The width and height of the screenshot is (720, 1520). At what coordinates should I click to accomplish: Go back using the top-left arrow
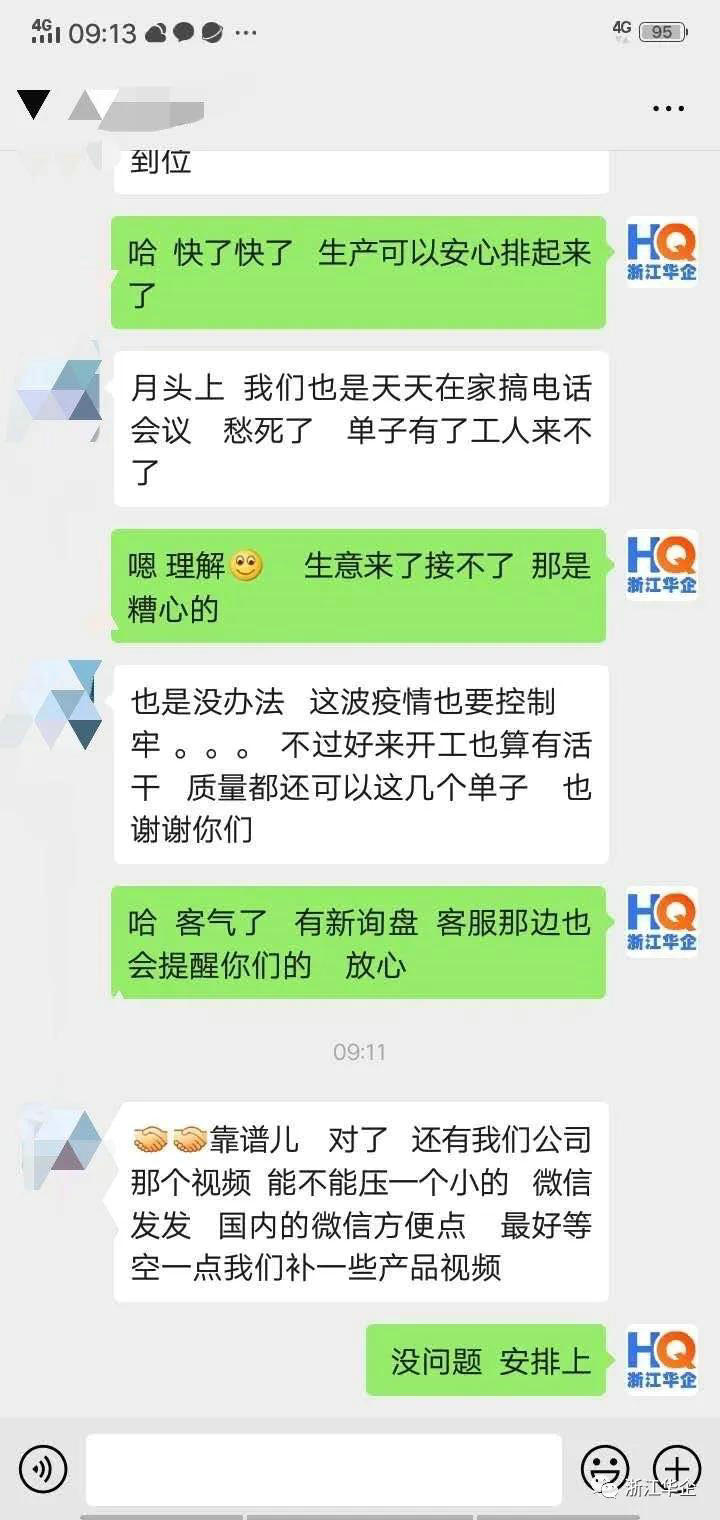(x=34, y=104)
